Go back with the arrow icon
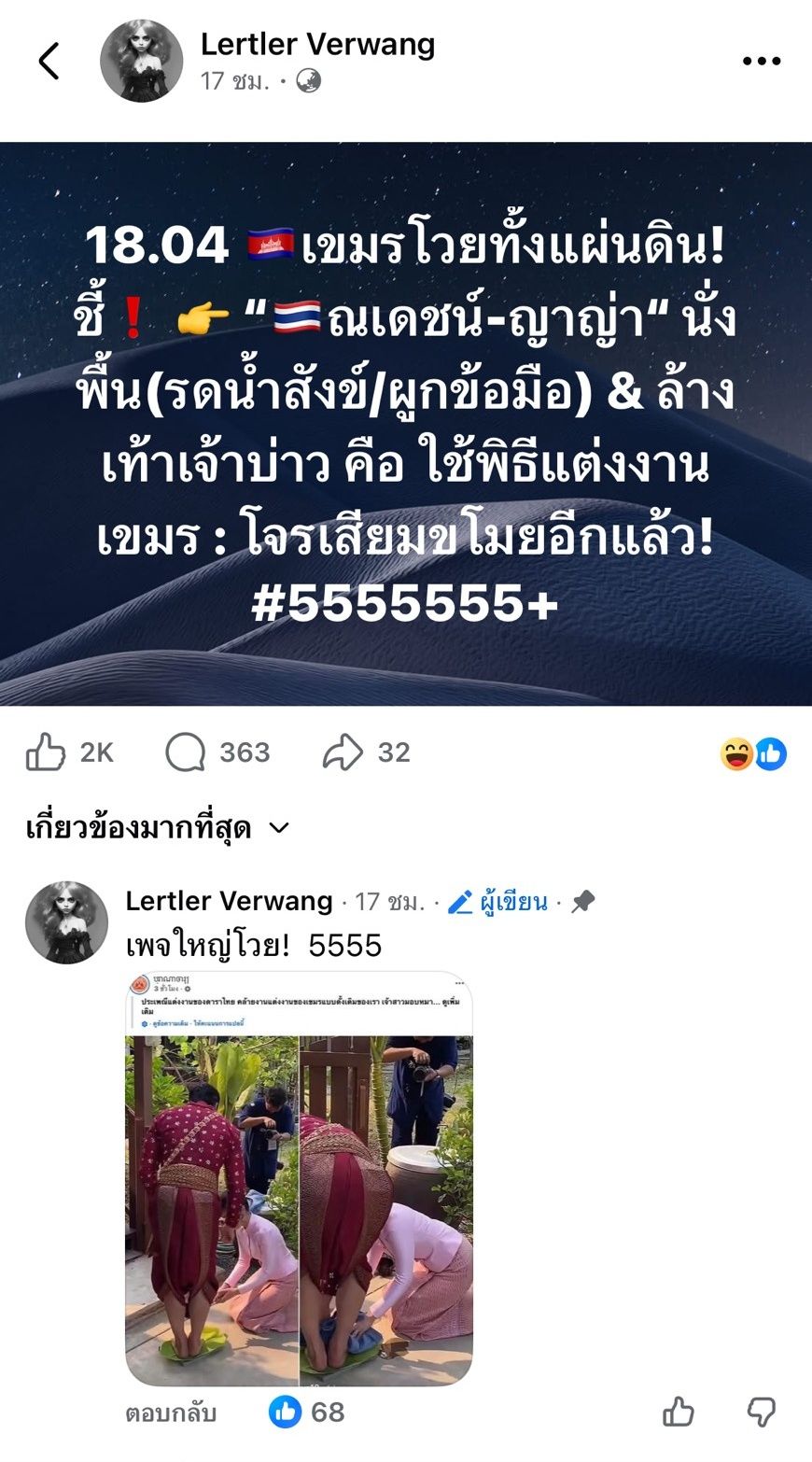812x1462 pixels. click(49, 62)
